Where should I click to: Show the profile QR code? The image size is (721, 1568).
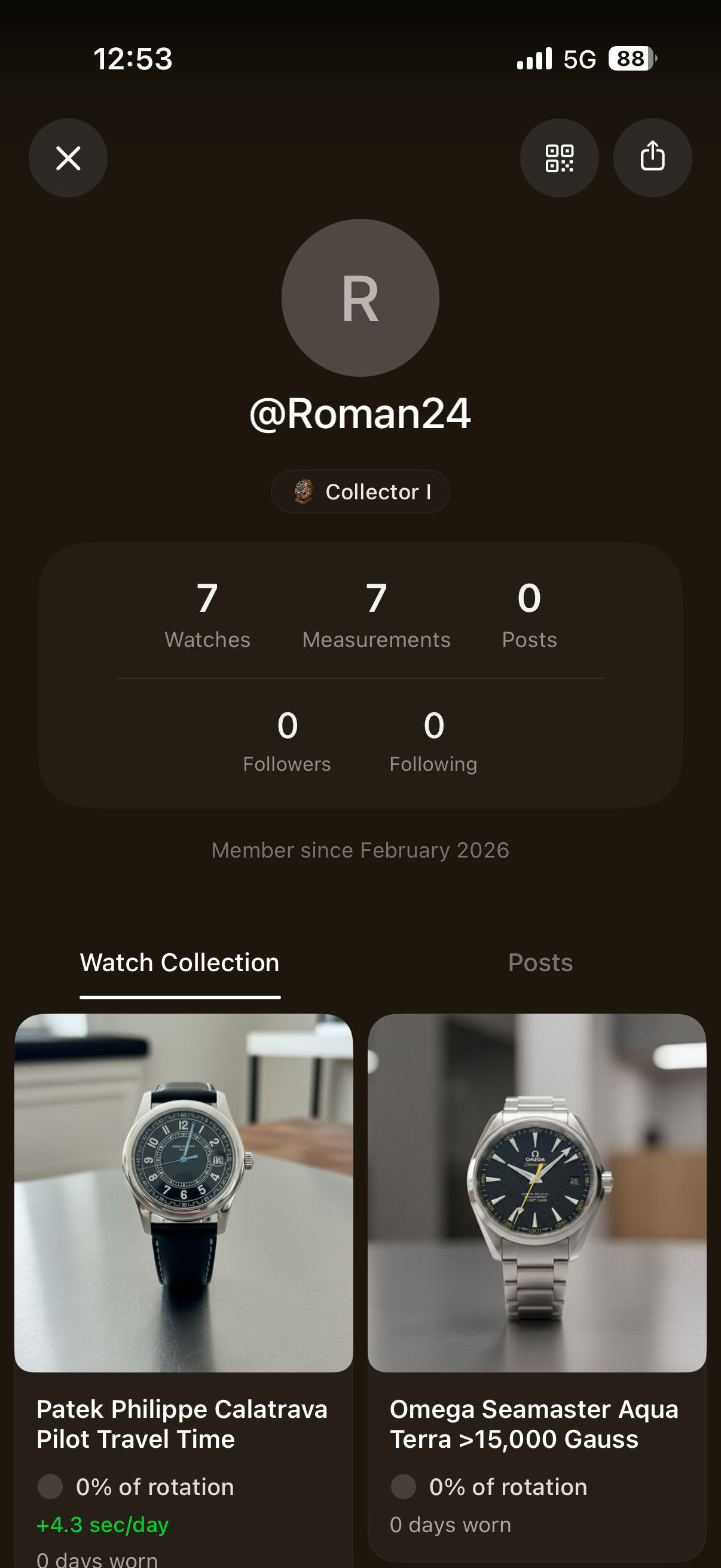[559, 158]
